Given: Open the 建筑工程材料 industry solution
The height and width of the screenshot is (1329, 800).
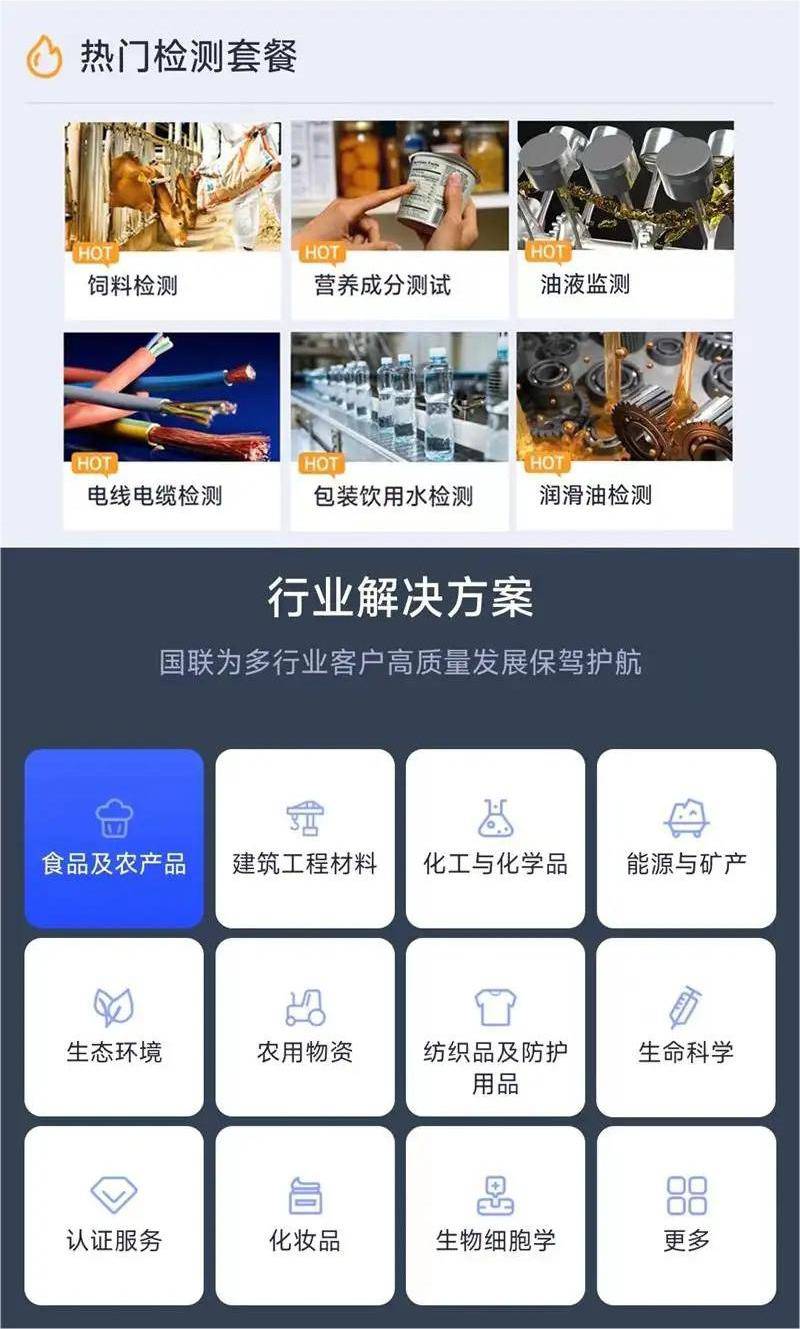Looking at the screenshot, I should click(305, 838).
